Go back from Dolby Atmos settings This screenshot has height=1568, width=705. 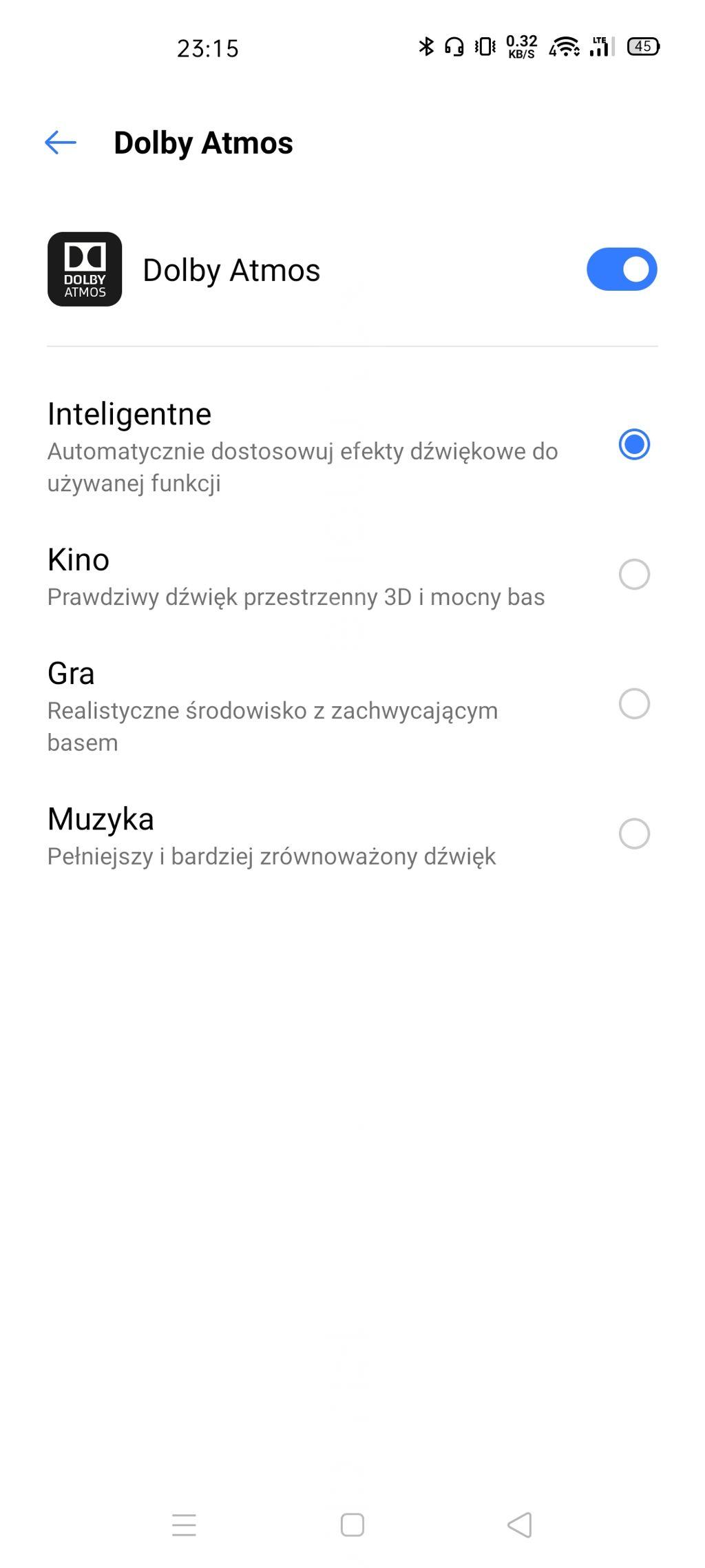pyautogui.click(x=61, y=143)
